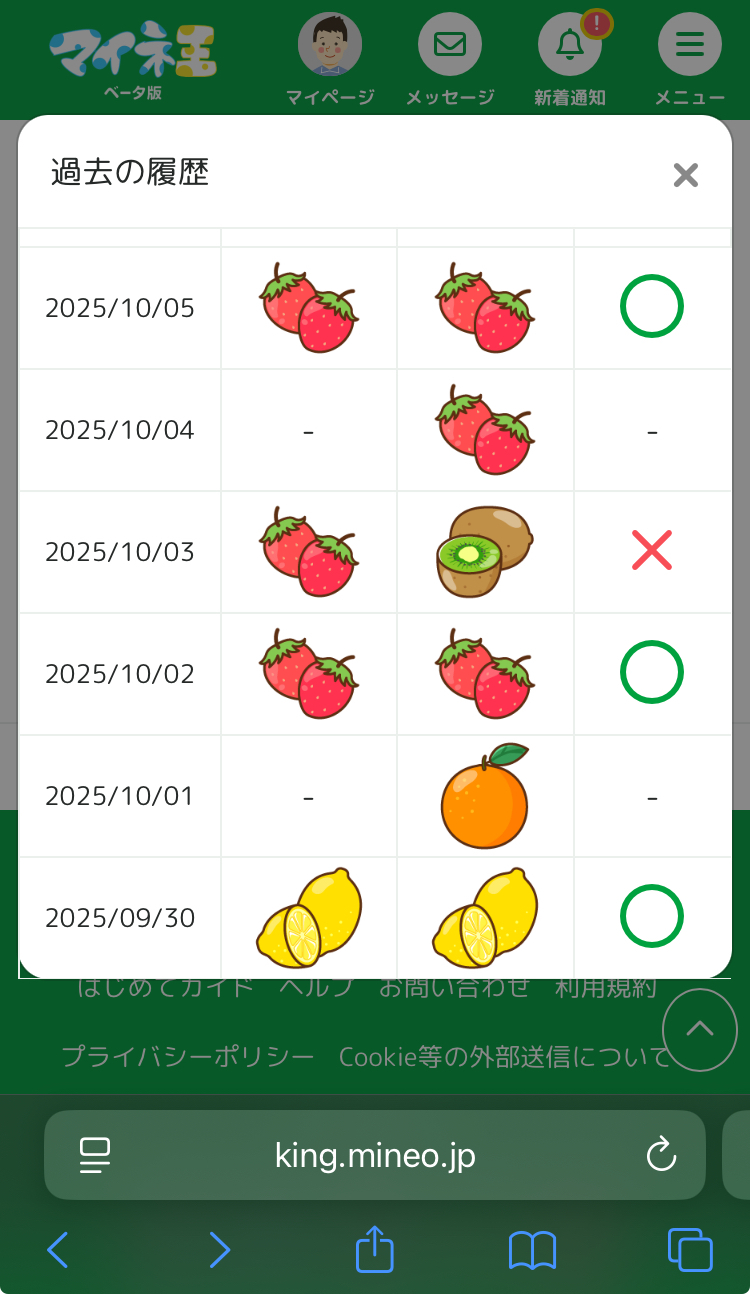Open プライバシーポリシー link
750x1294 pixels.
[188, 1057]
